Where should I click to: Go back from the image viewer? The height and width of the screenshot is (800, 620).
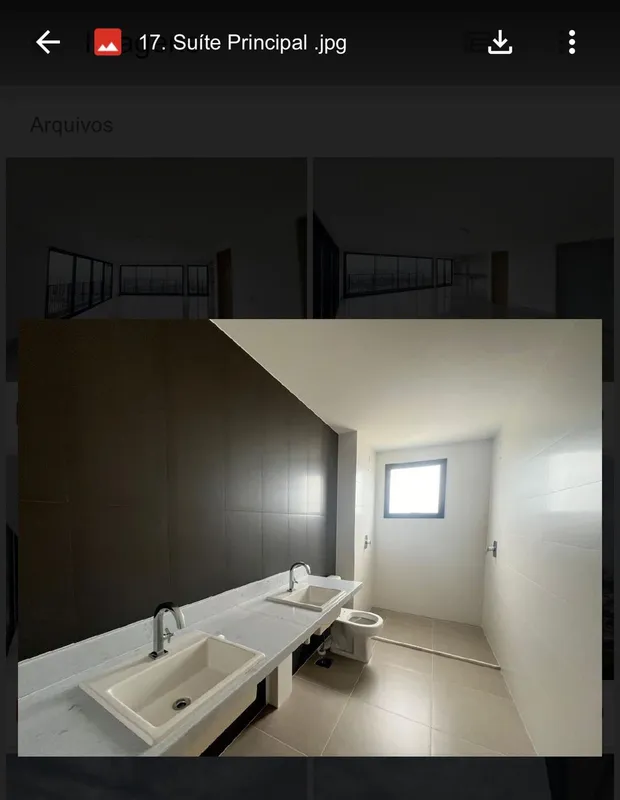48,42
